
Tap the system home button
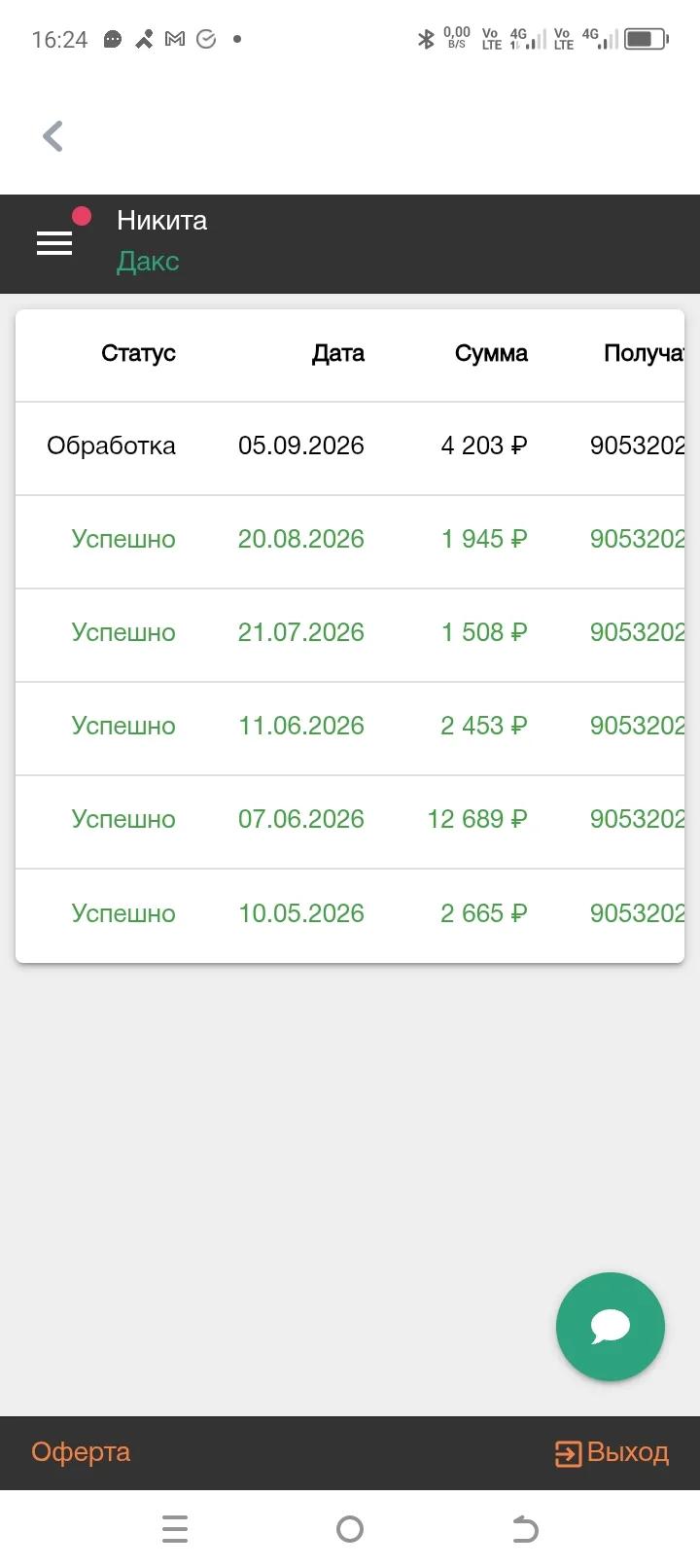click(350, 1529)
